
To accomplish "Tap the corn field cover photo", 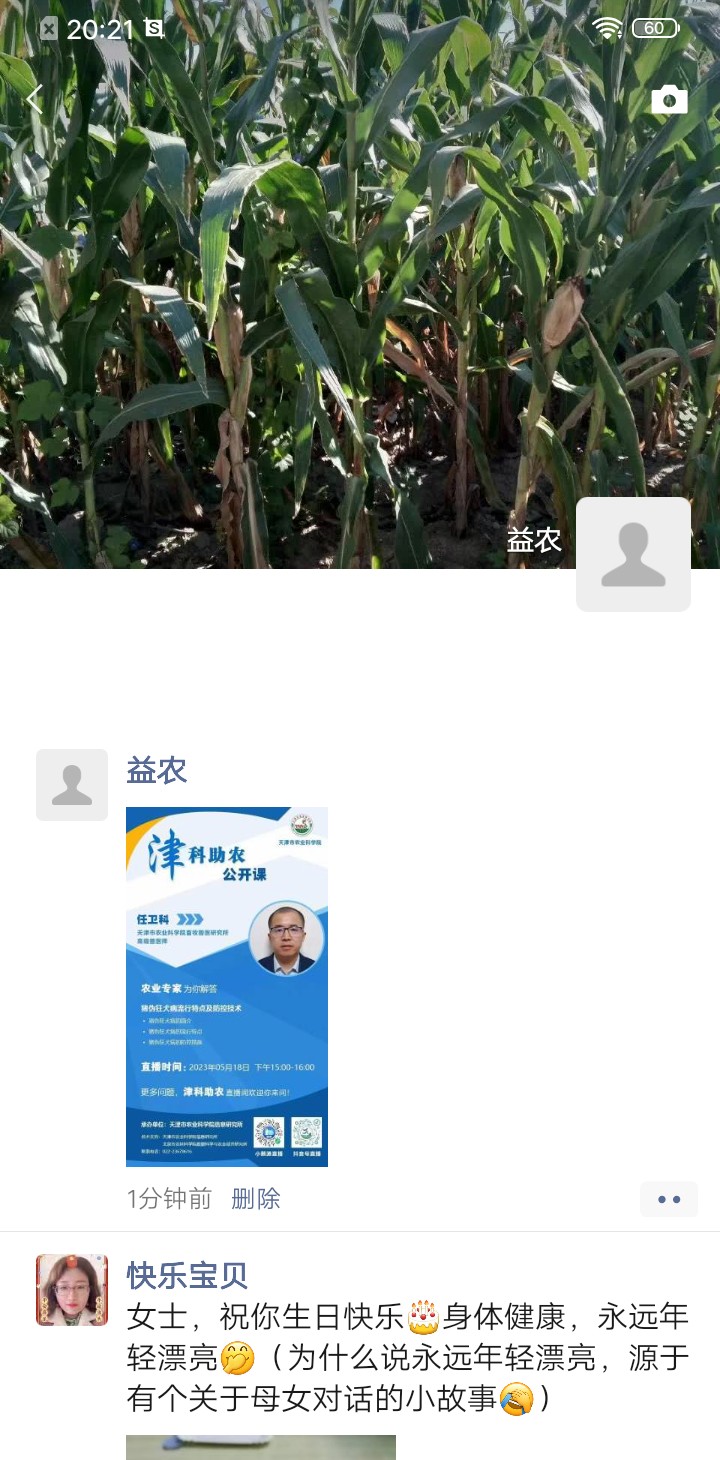I will 300,300.
